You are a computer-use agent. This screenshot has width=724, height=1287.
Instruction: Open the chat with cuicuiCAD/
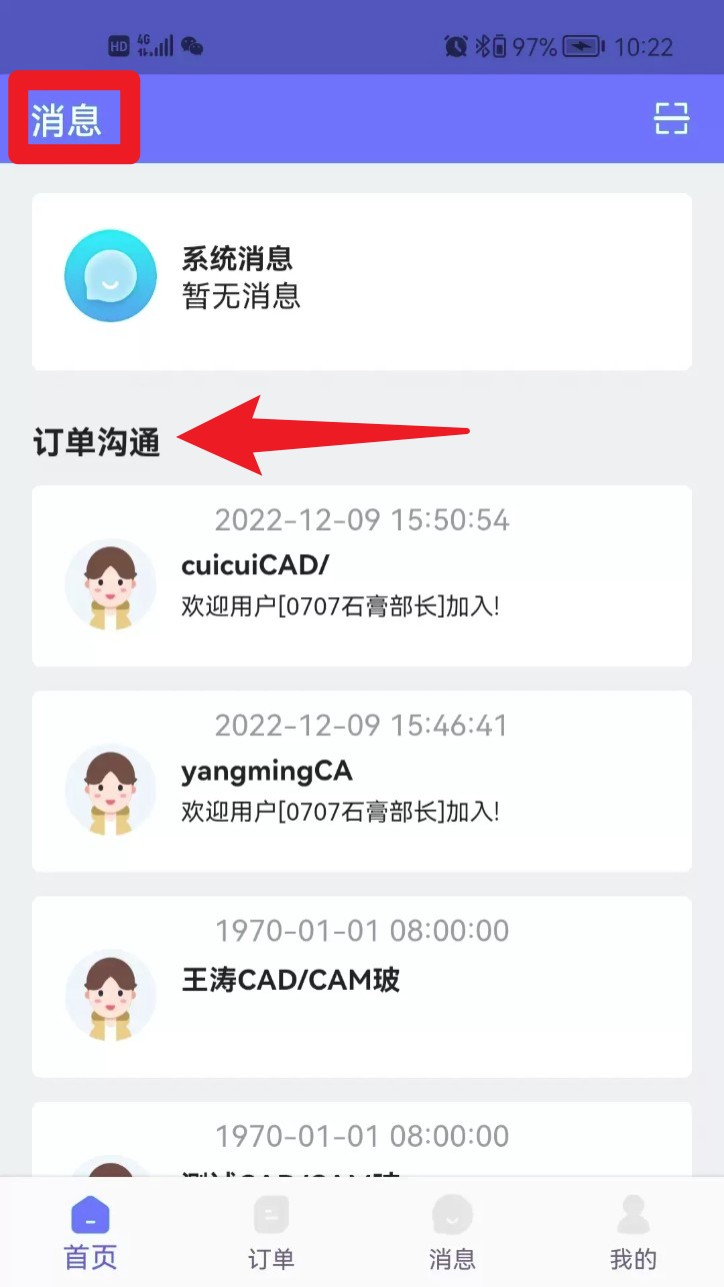[x=361, y=576]
